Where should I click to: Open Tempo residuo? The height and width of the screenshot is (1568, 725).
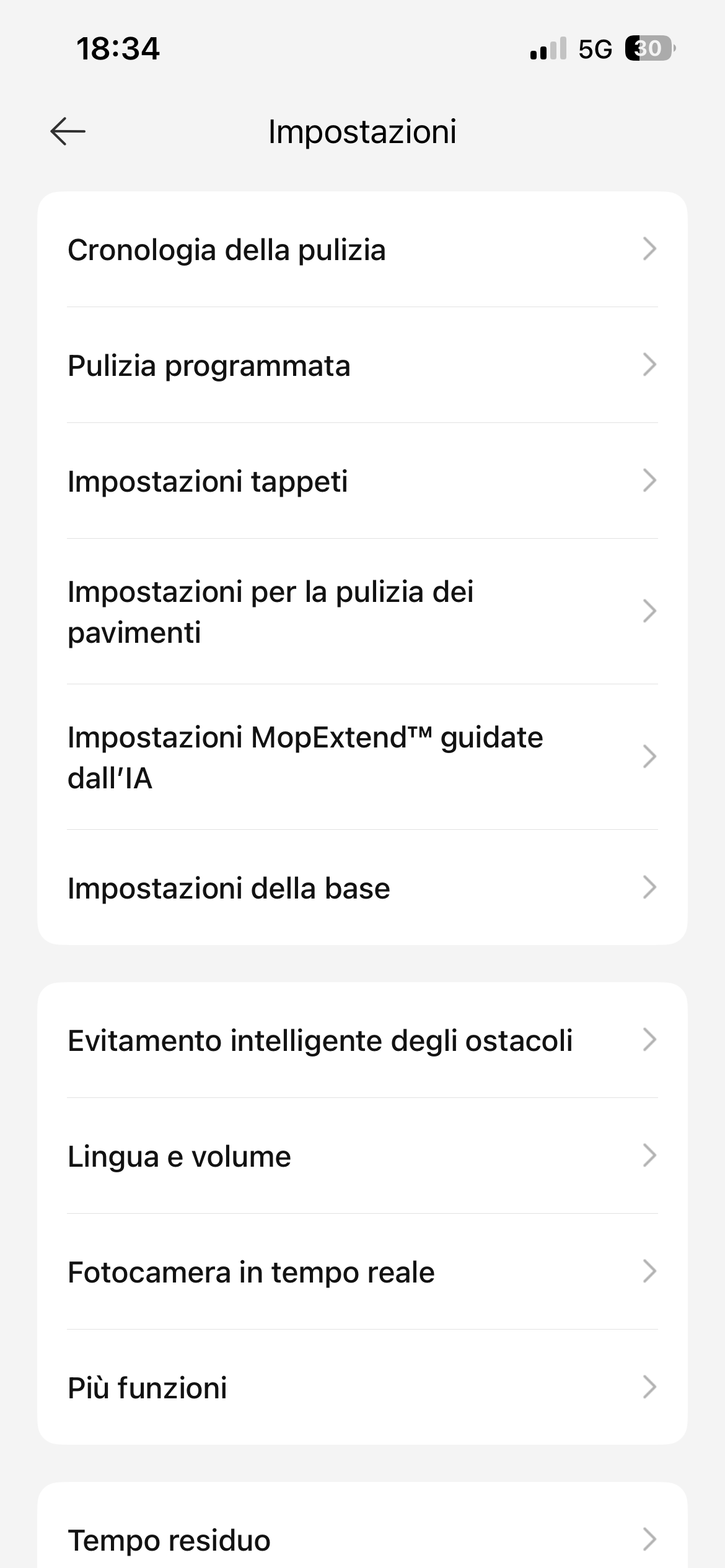(362, 1540)
